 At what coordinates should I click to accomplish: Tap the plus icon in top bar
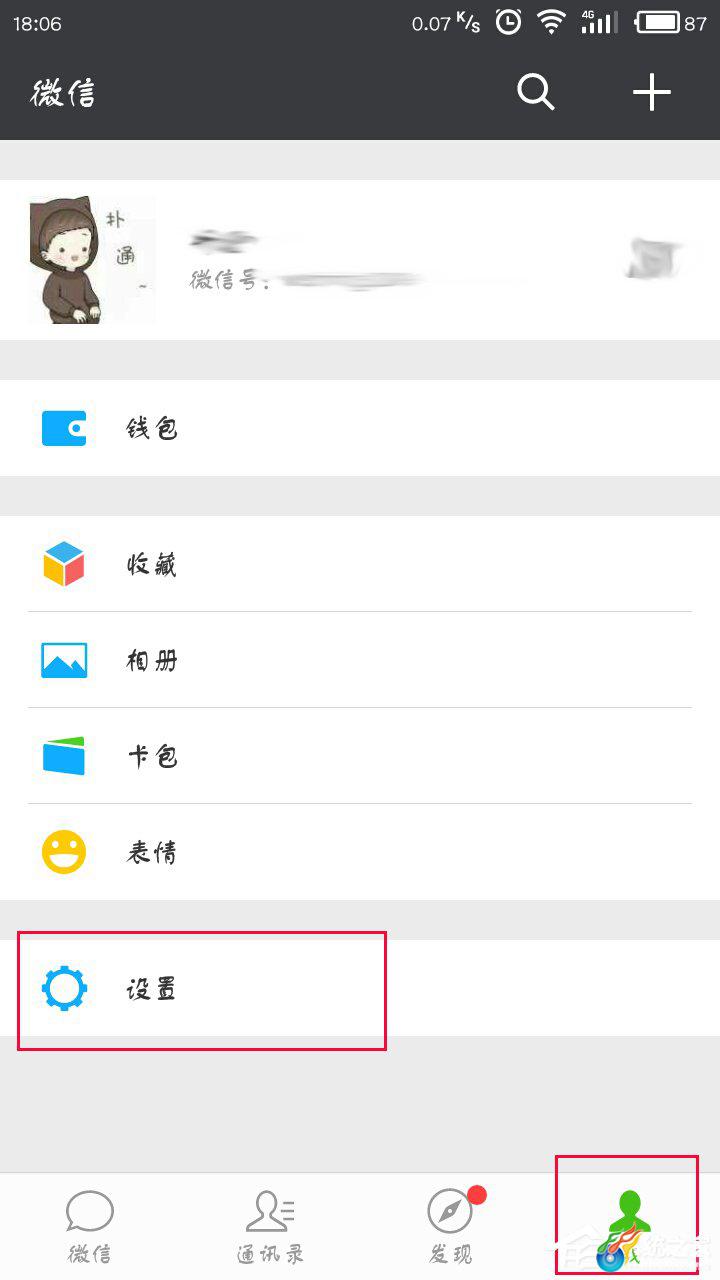pos(651,93)
